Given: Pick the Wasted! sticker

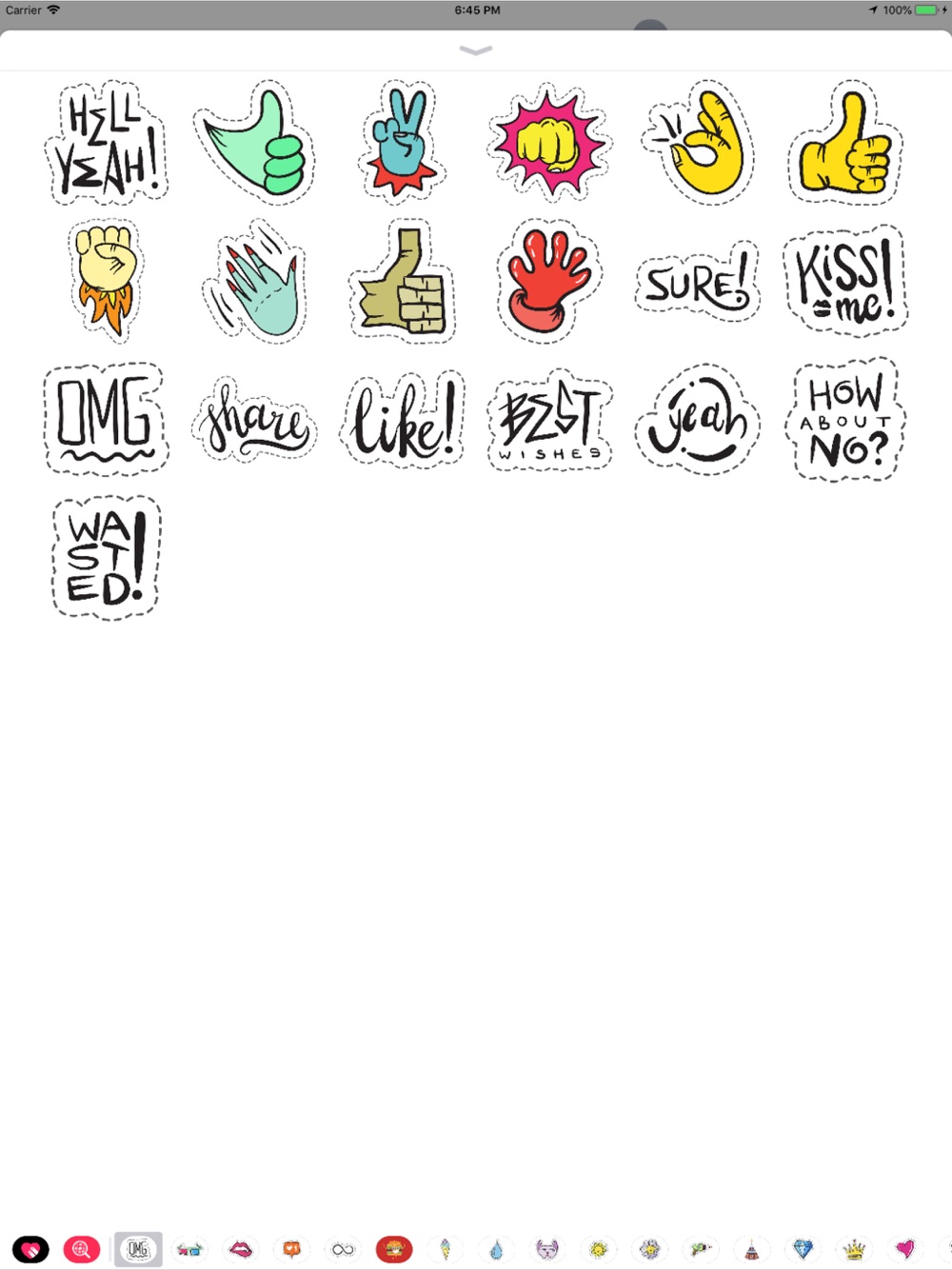Looking at the screenshot, I should 106,558.
